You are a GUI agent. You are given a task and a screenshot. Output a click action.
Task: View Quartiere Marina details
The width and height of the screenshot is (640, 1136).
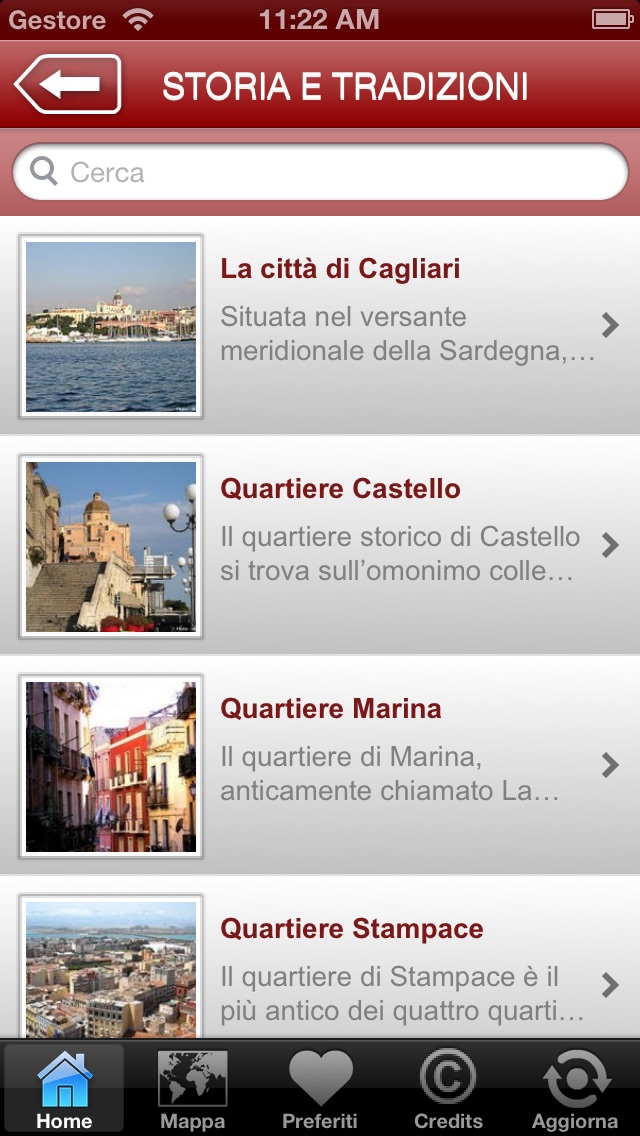(320, 766)
